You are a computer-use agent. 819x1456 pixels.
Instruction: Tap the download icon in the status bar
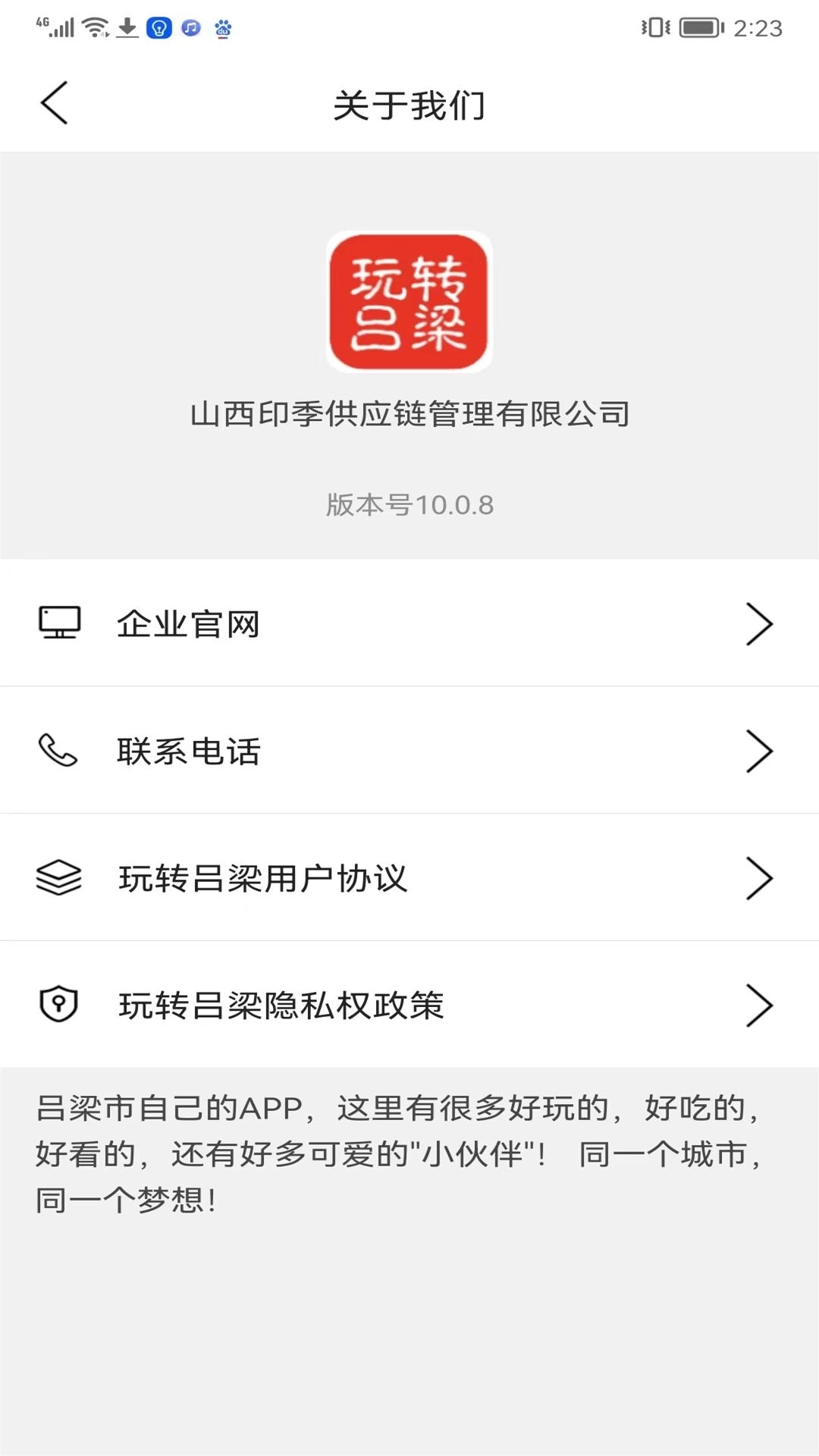(x=125, y=29)
